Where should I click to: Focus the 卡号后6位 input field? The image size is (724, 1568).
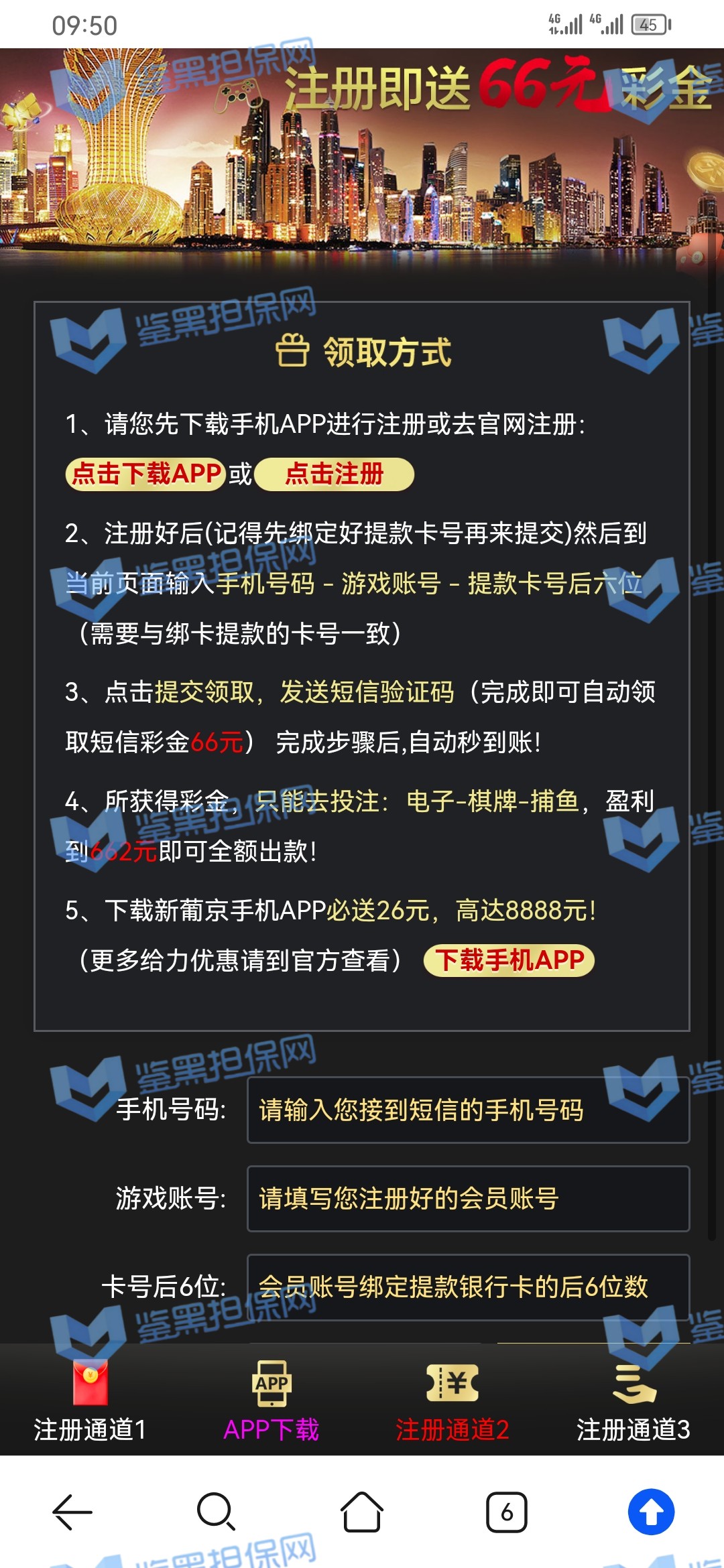pos(468,1287)
